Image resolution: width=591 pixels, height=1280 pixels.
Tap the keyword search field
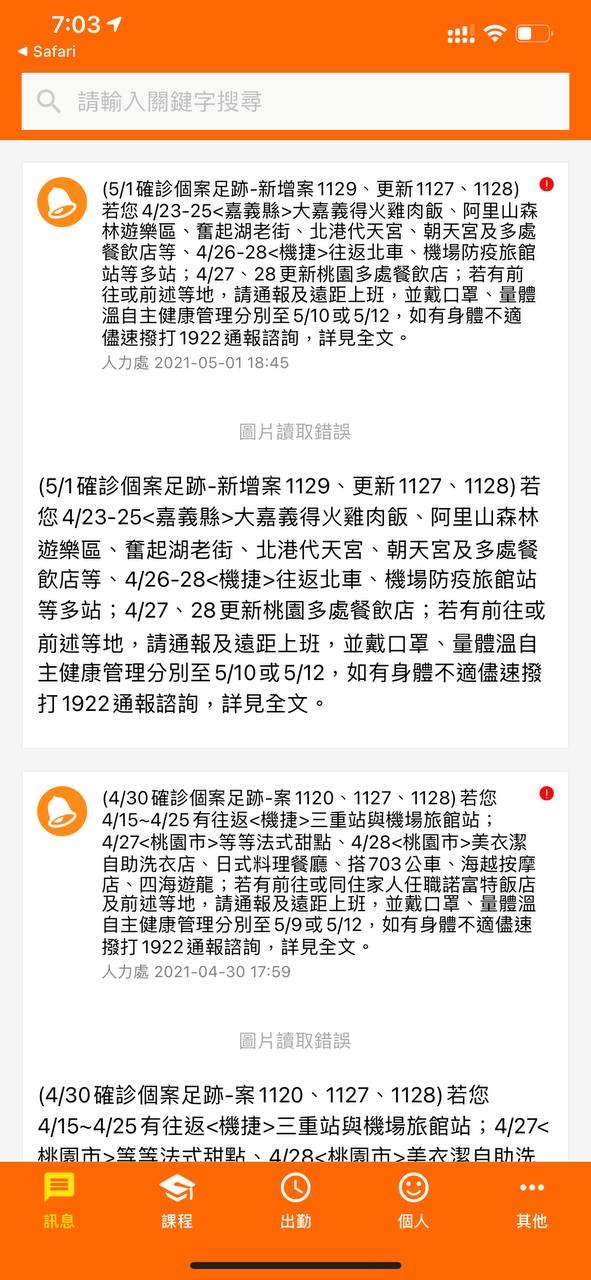tap(295, 101)
